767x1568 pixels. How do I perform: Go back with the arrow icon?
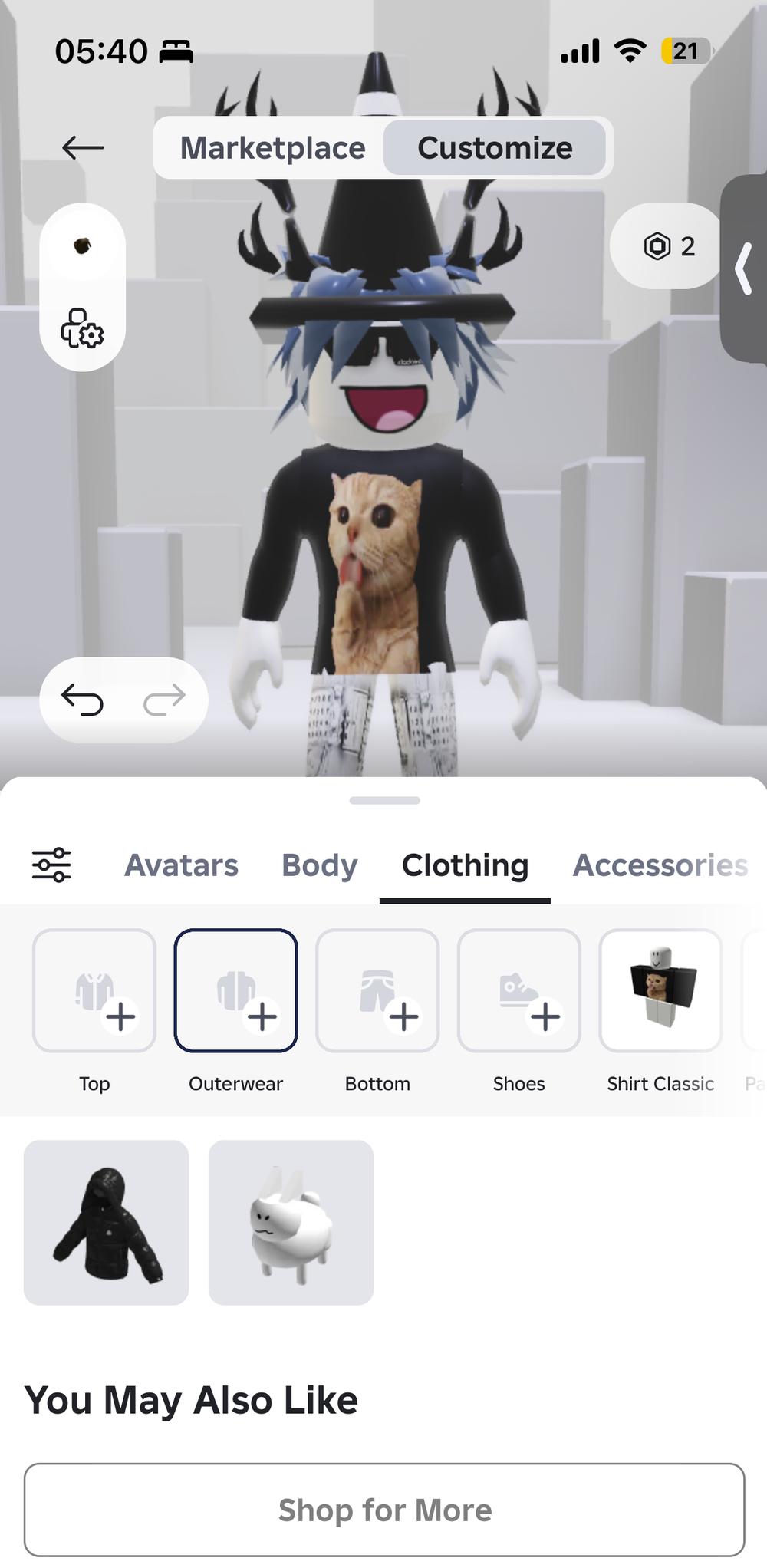[x=83, y=147]
